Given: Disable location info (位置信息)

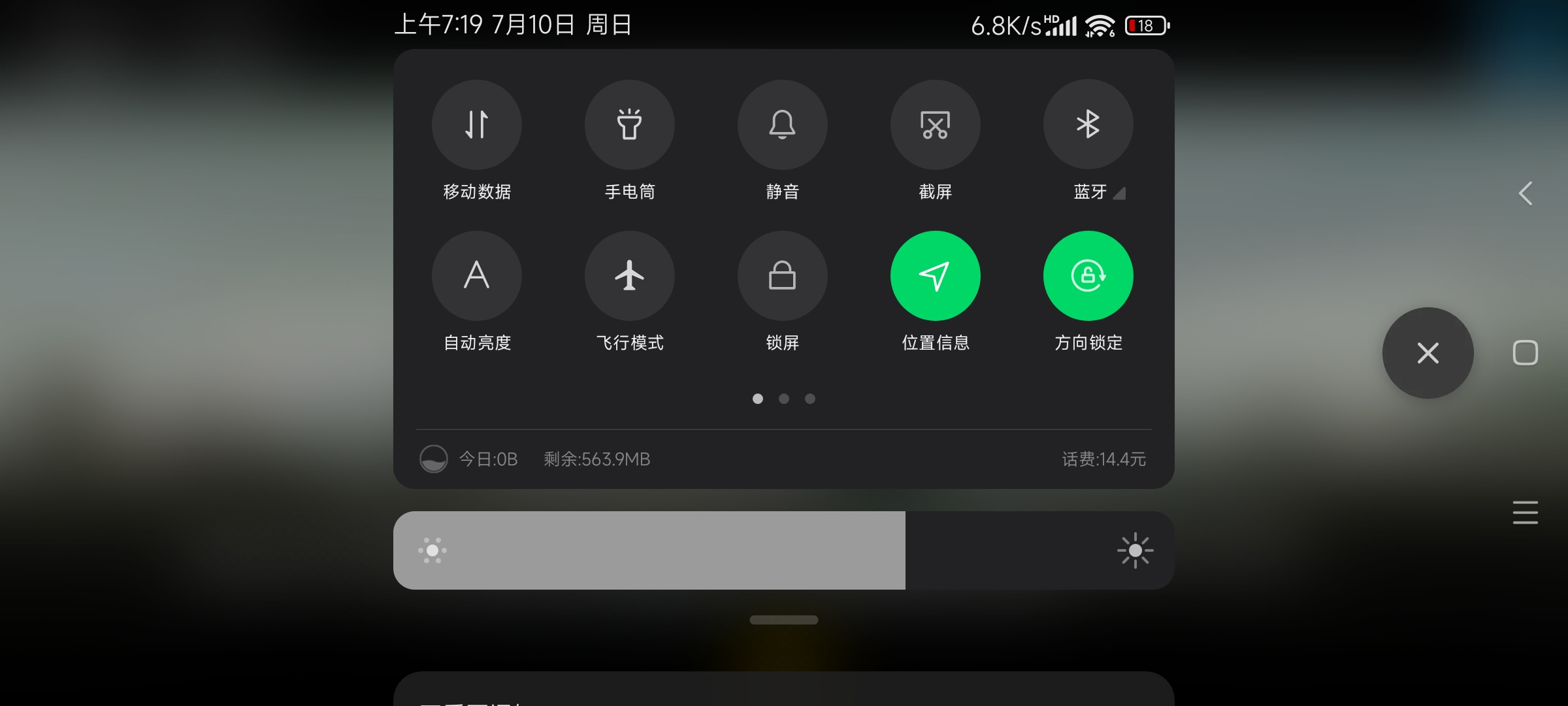Looking at the screenshot, I should pyautogui.click(x=935, y=276).
